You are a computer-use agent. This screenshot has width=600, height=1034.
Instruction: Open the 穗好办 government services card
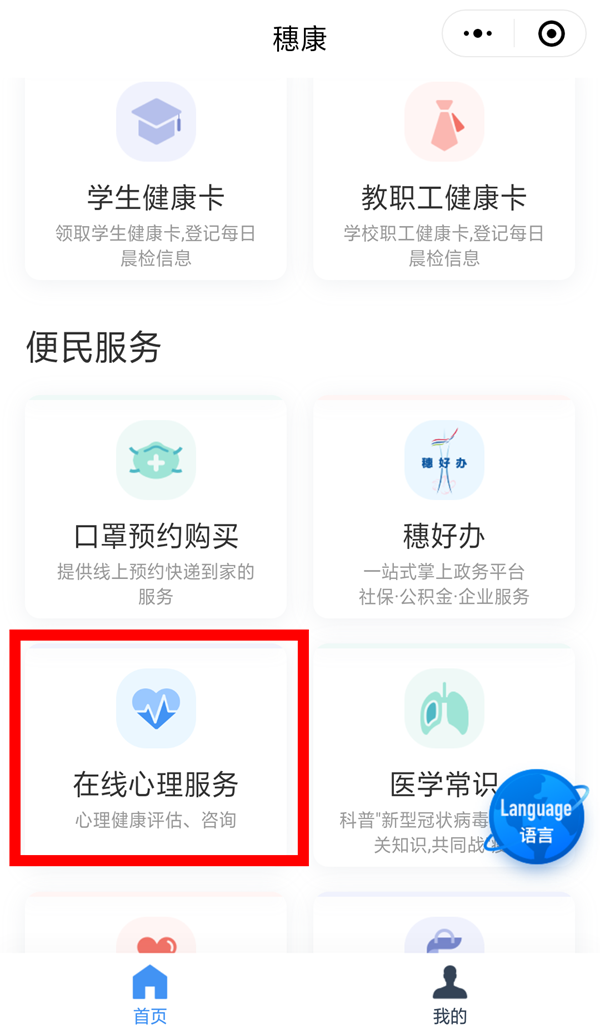pyautogui.click(x=444, y=507)
